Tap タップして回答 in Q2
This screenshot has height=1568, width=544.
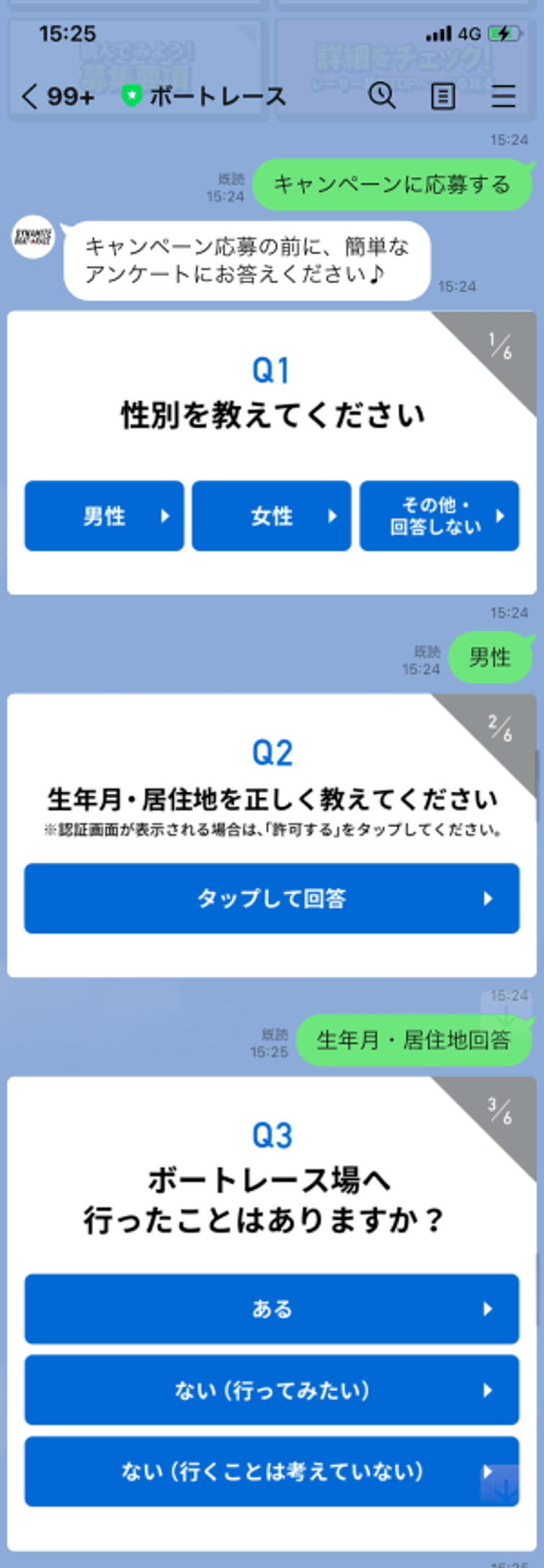pos(271,898)
